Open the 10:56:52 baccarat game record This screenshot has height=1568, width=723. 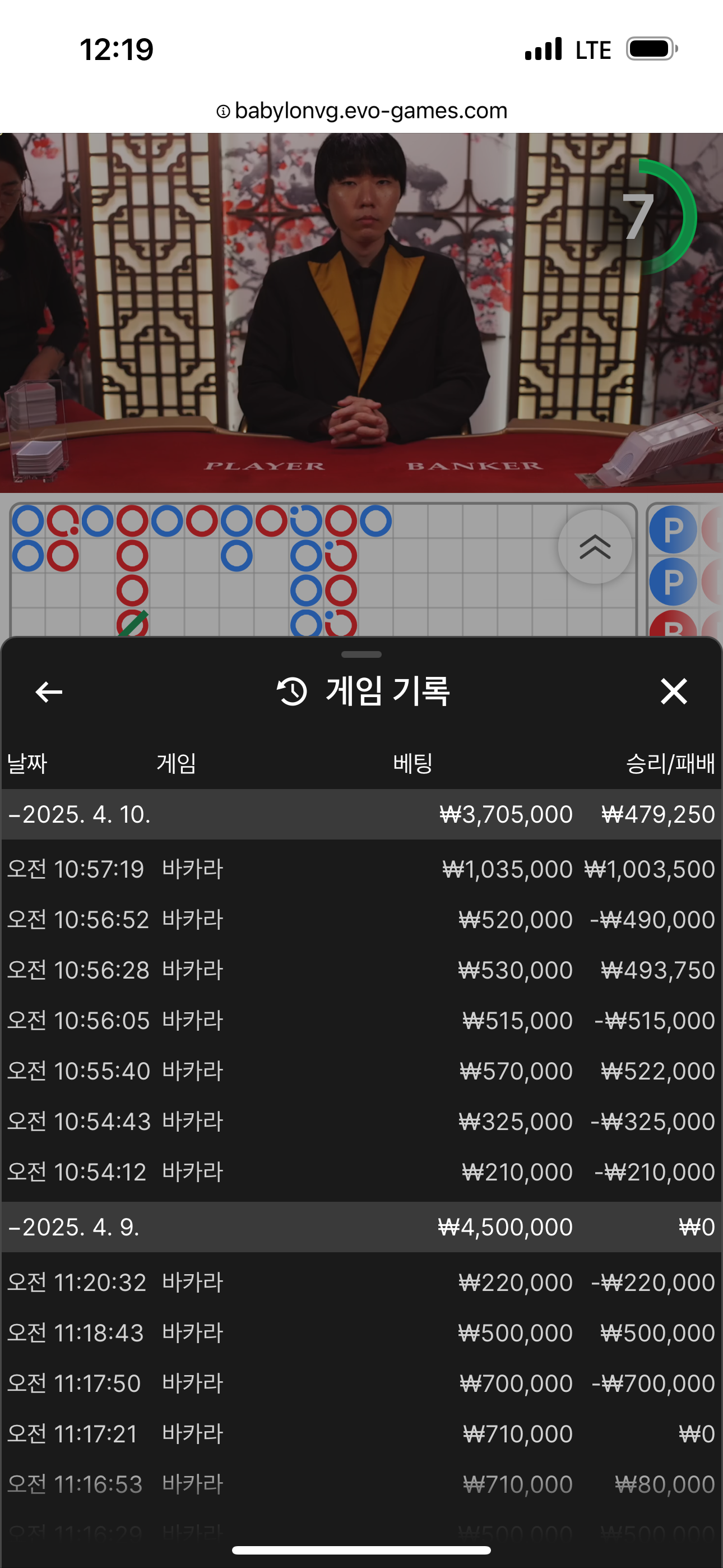361,920
